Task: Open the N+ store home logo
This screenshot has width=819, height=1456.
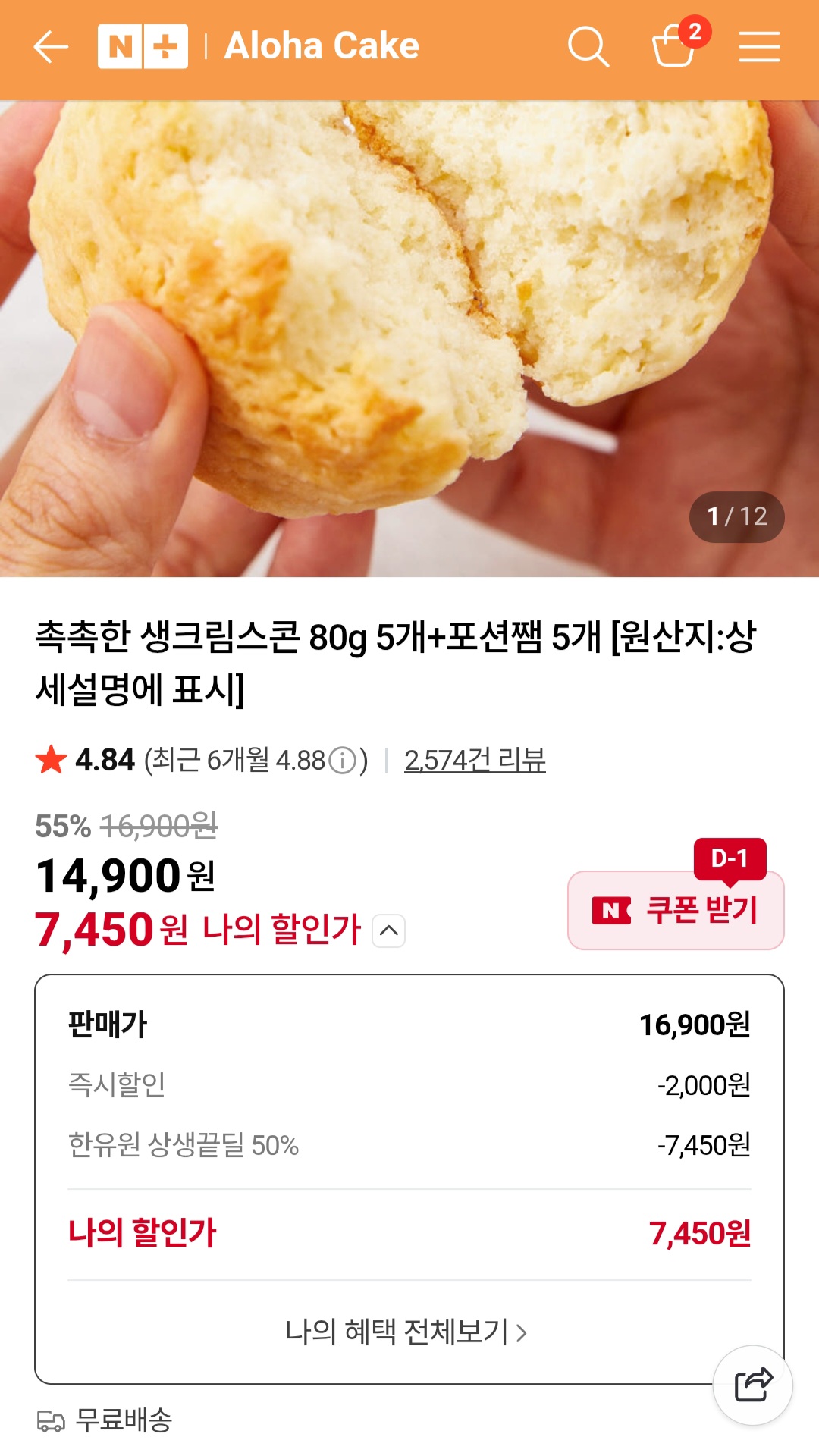Action: (x=143, y=47)
